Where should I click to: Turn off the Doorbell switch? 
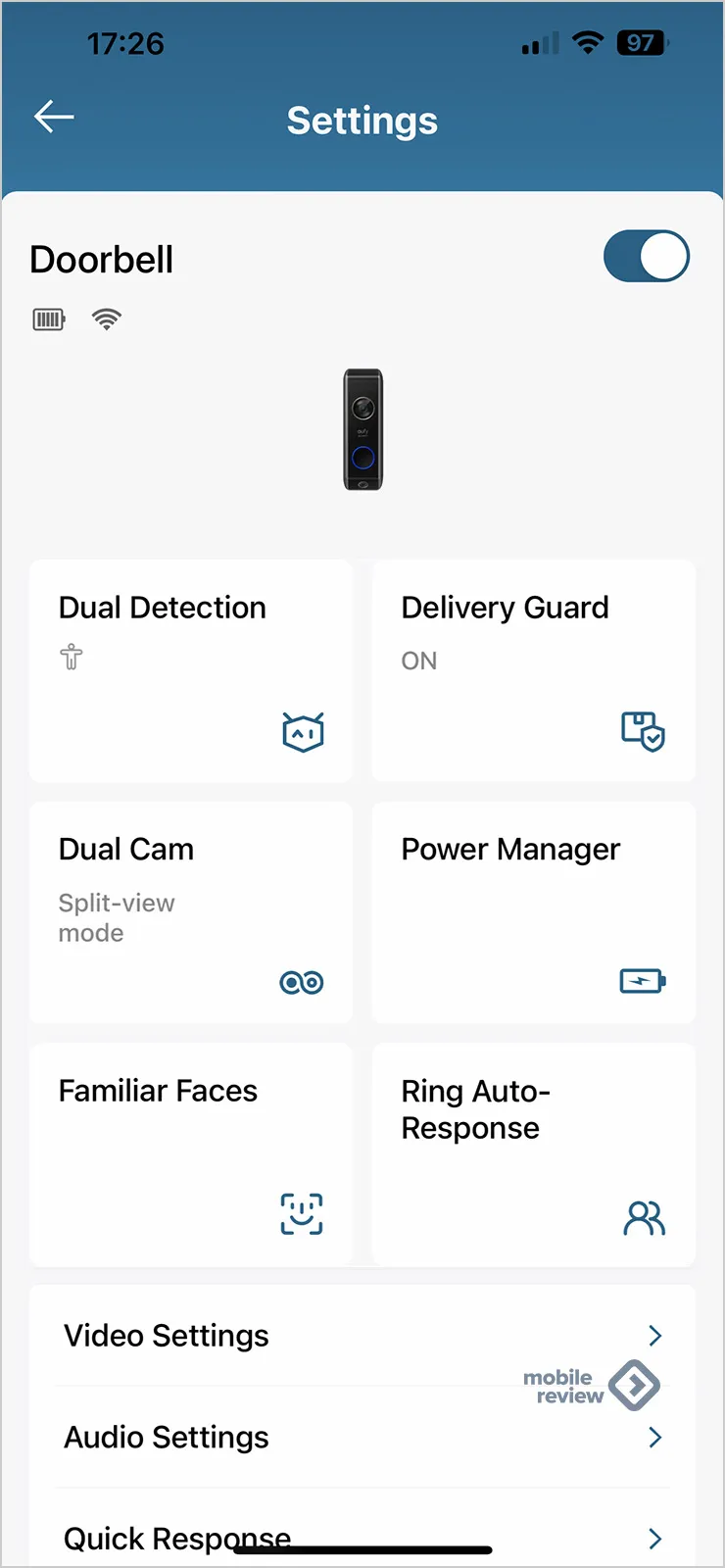click(x=647, y=257)
